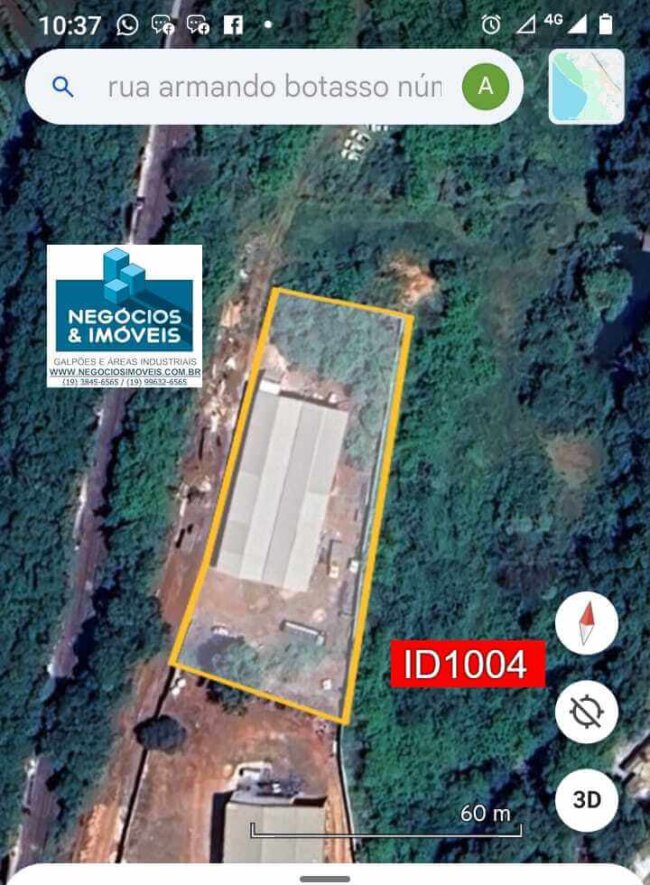This screenshot has width=650, height=885.
Task: Open the account avatar labeled A
Action: 486,87
